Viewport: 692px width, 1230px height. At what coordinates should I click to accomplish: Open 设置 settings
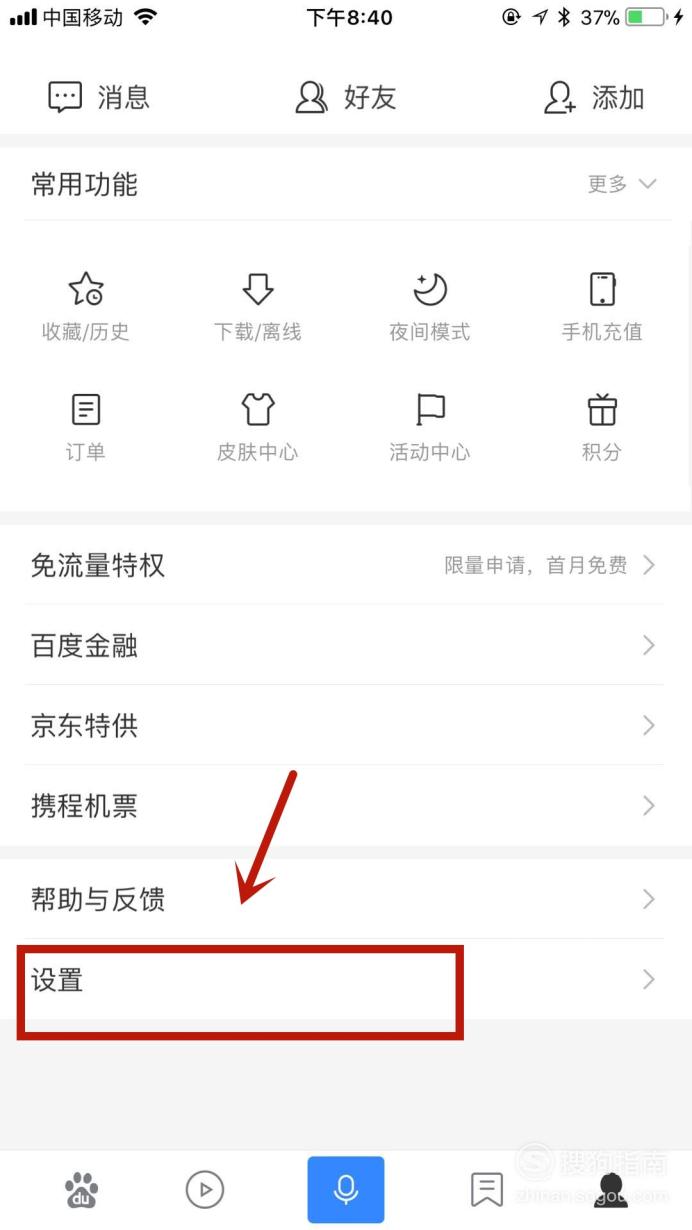click(x=346, y=979)
